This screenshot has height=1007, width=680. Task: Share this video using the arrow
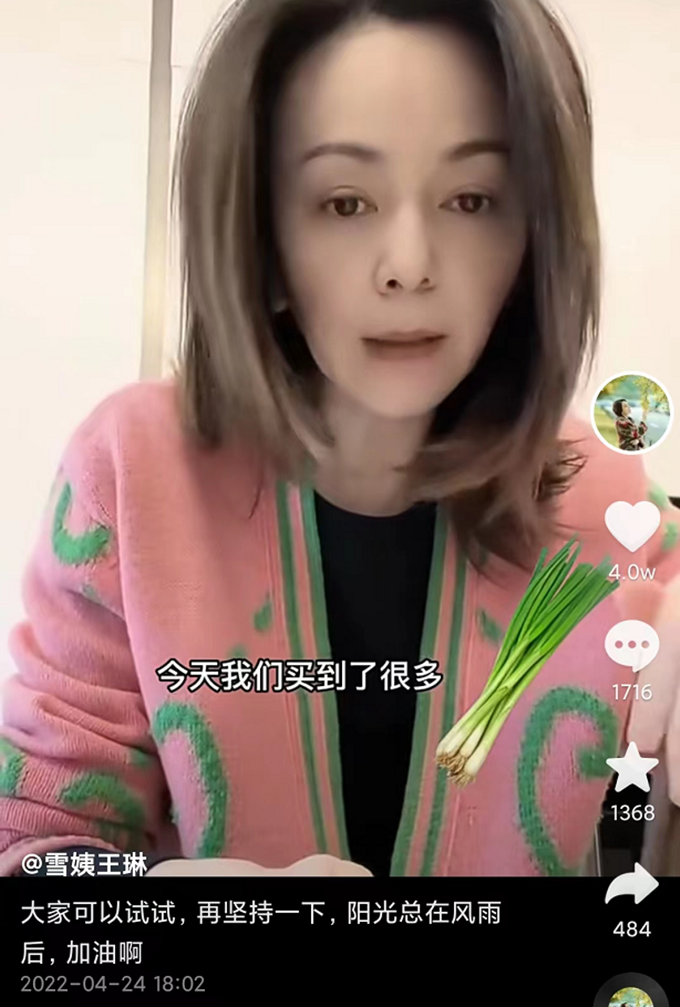(632, 887)
